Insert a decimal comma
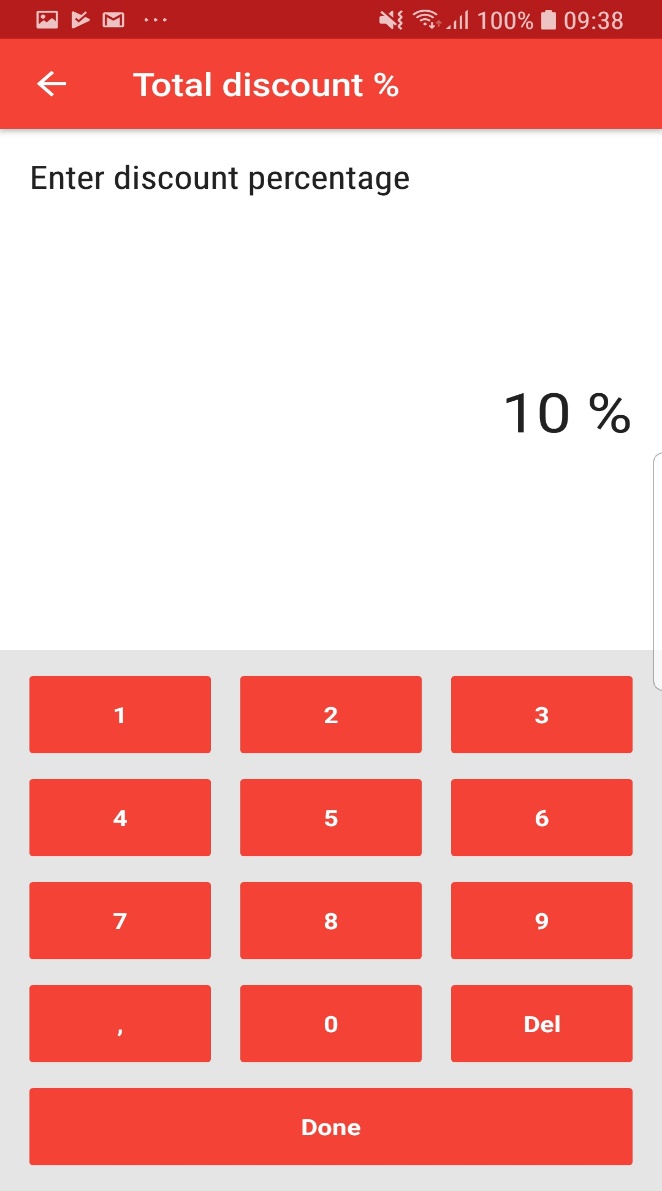This screenshot has width=662, height=1191. coord(120,1023)
